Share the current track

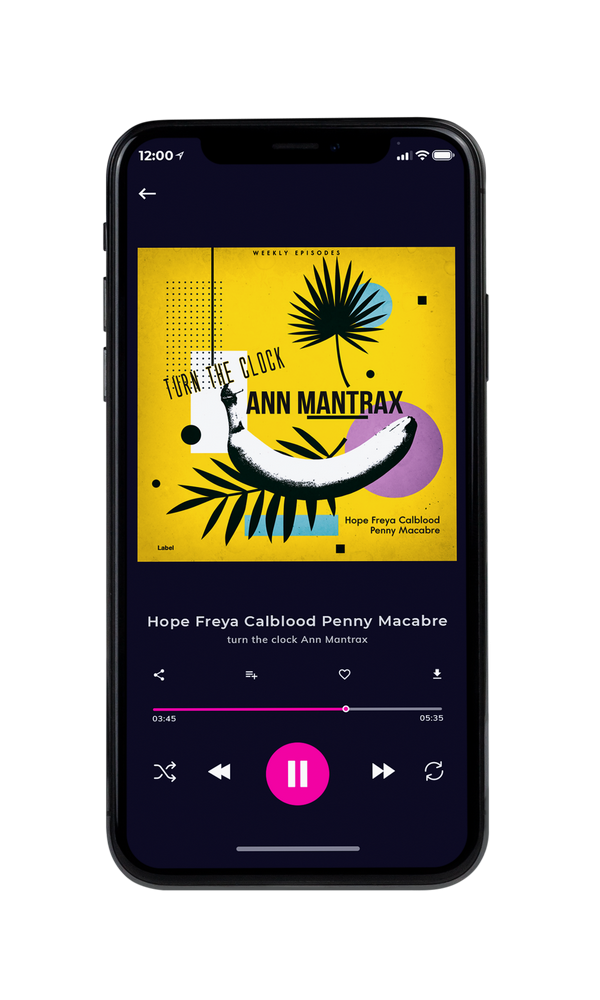pyautogui.click(x=159, y=675)
